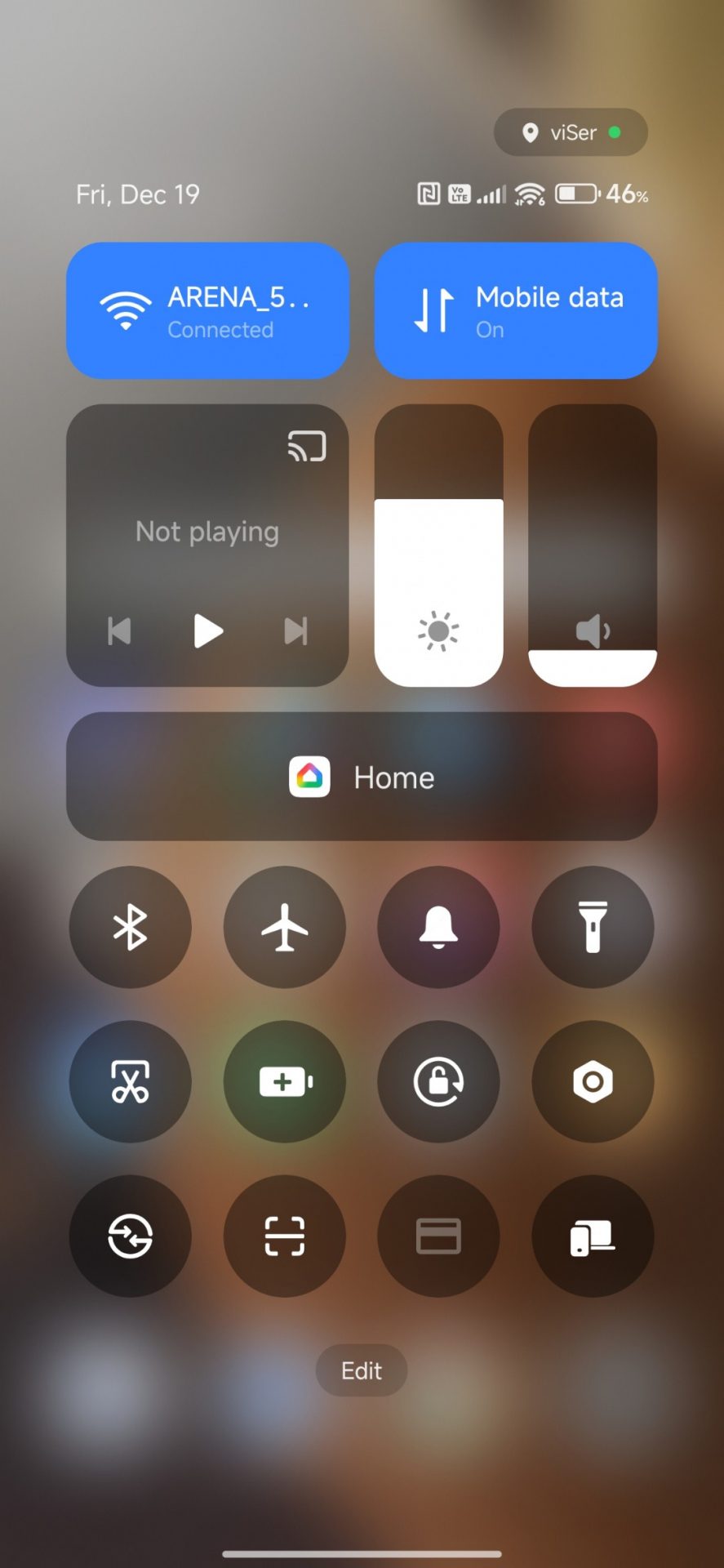724x1568 pixels.
Task: Enable Bluetooth
Action: coord(131,927)
